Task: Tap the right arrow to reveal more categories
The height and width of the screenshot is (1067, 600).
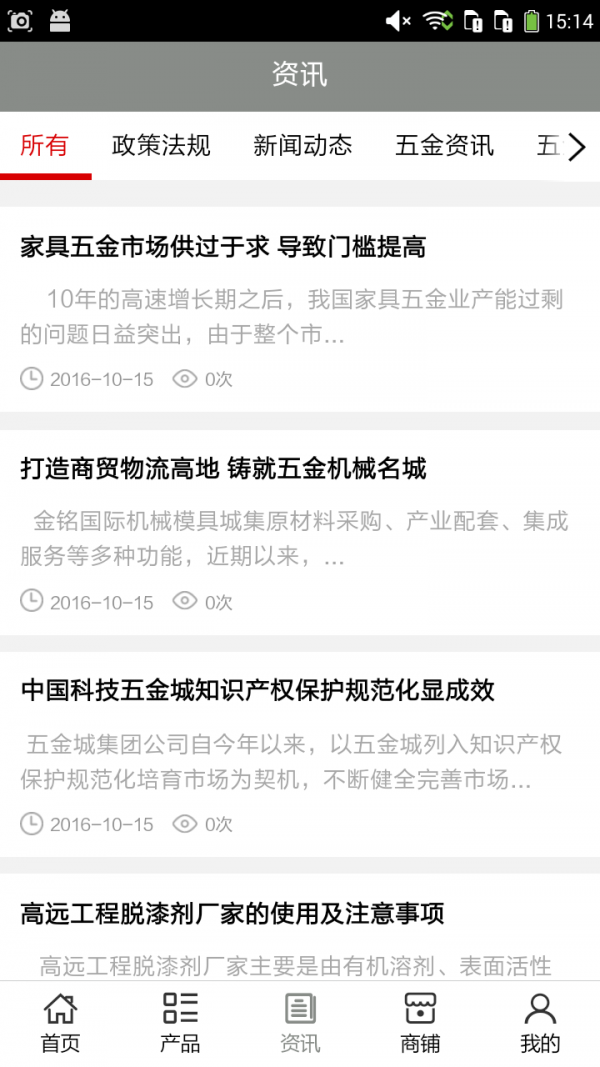Action: (577, 148)
